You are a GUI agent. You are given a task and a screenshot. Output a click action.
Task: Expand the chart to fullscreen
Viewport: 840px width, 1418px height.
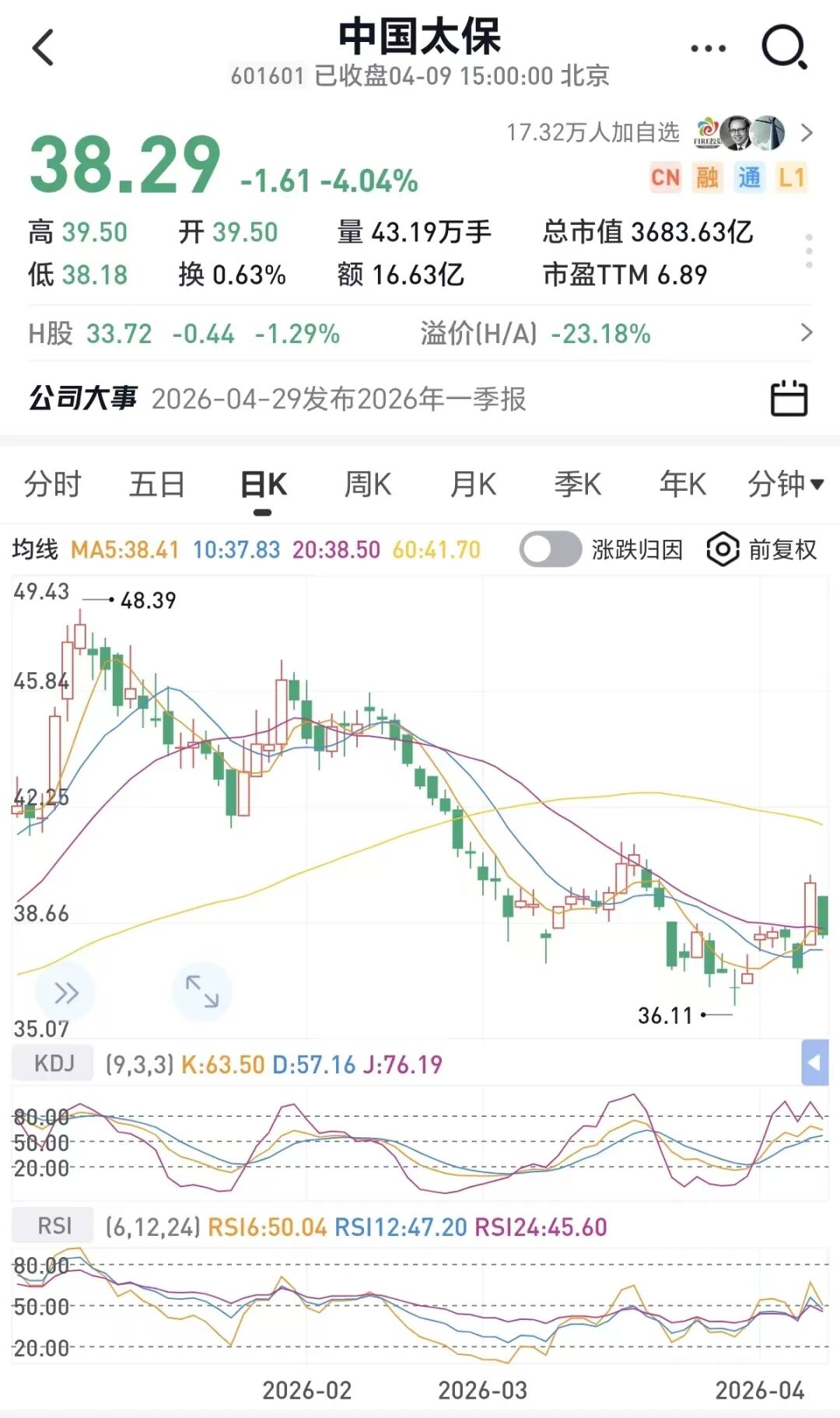tap(201, 992)
